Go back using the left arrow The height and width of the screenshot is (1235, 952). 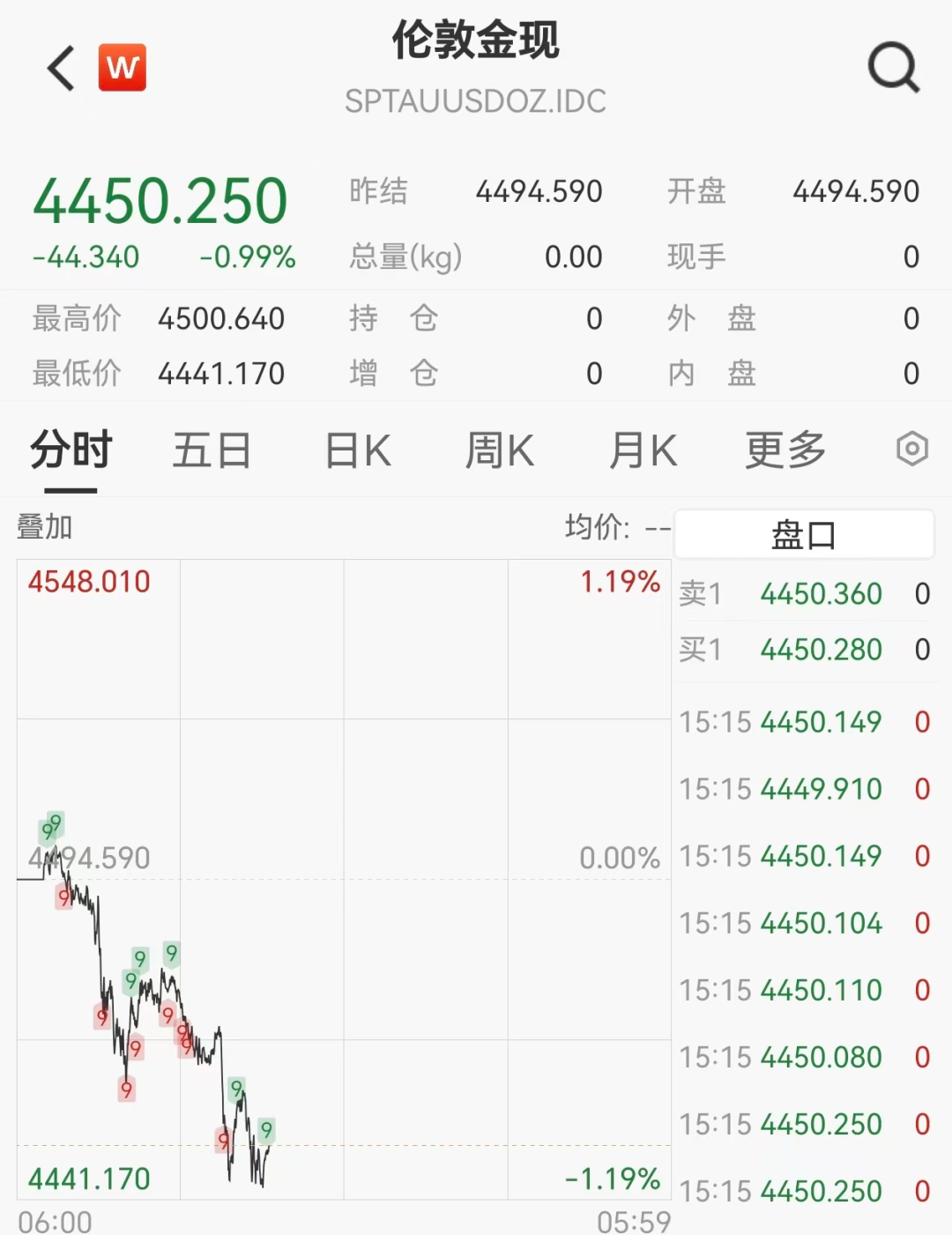click(61, 68)
